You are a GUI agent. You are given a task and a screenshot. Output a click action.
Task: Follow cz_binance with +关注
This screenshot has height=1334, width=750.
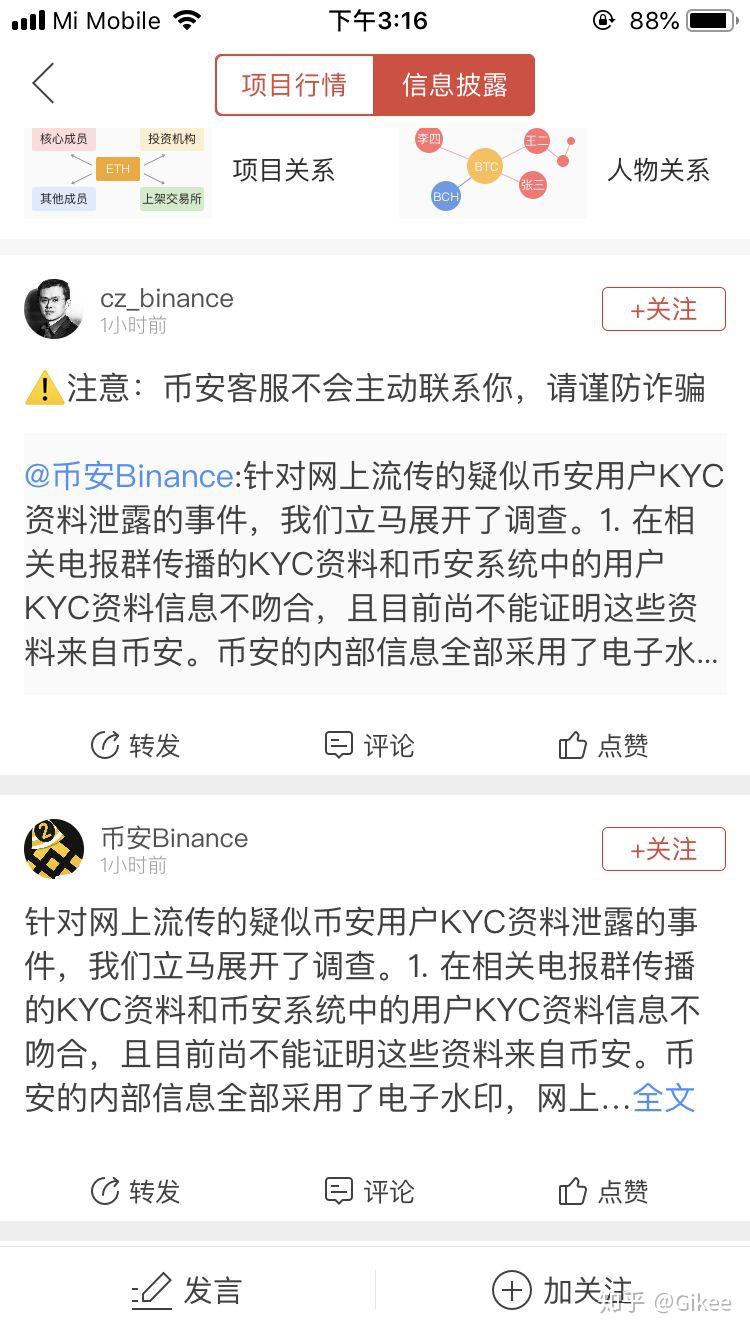664,309
